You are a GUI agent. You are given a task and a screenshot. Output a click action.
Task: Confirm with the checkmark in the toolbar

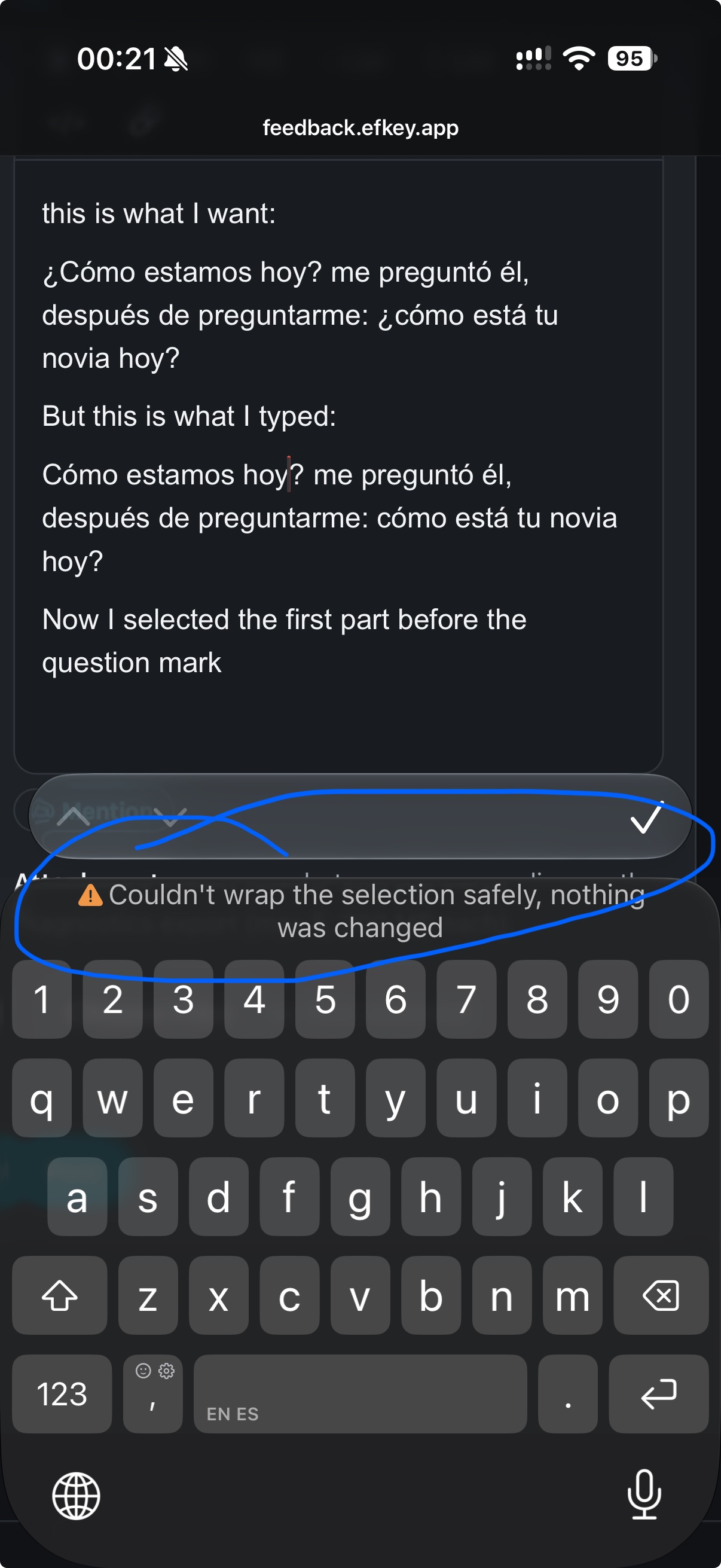(646, 817)
